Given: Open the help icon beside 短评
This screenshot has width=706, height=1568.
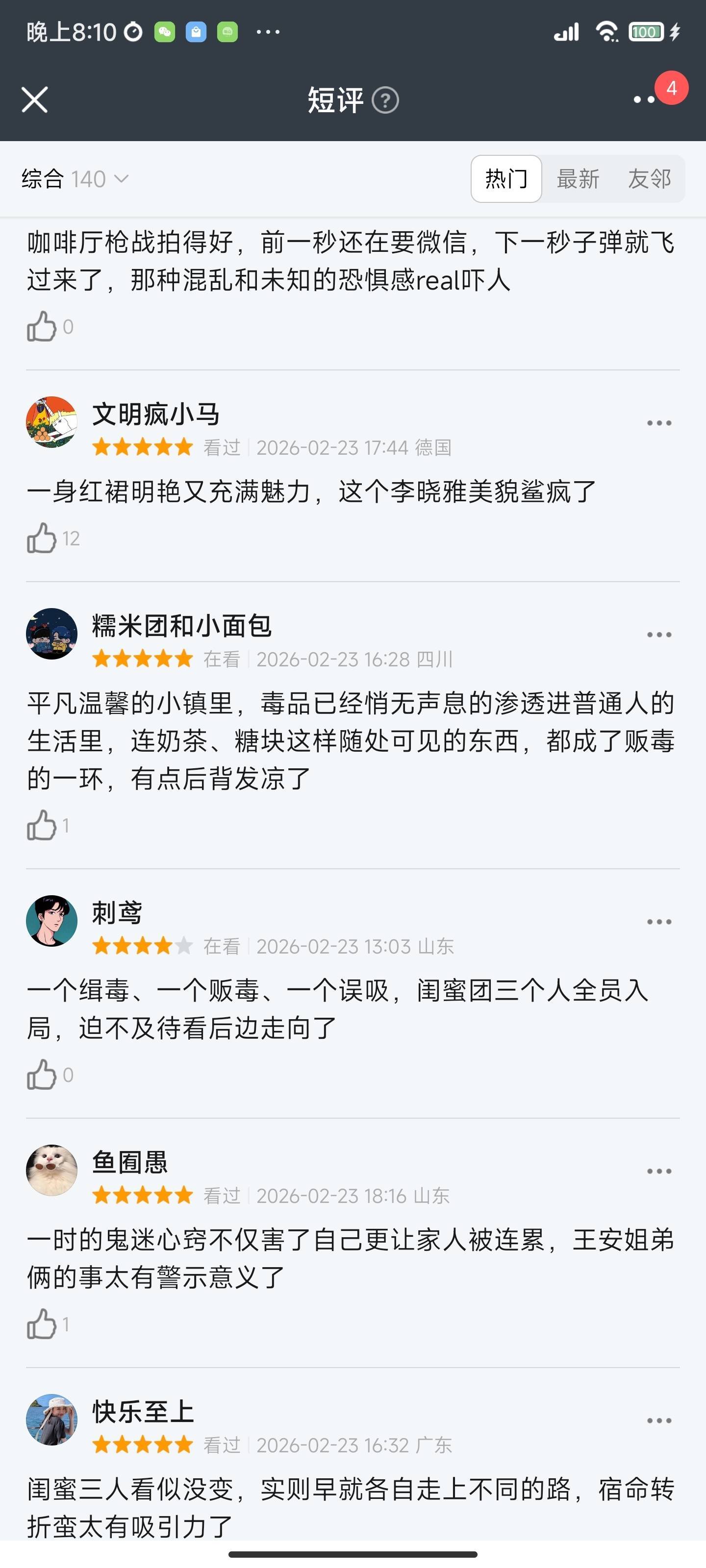Looking at the screenshot, I should click(385, 100).
